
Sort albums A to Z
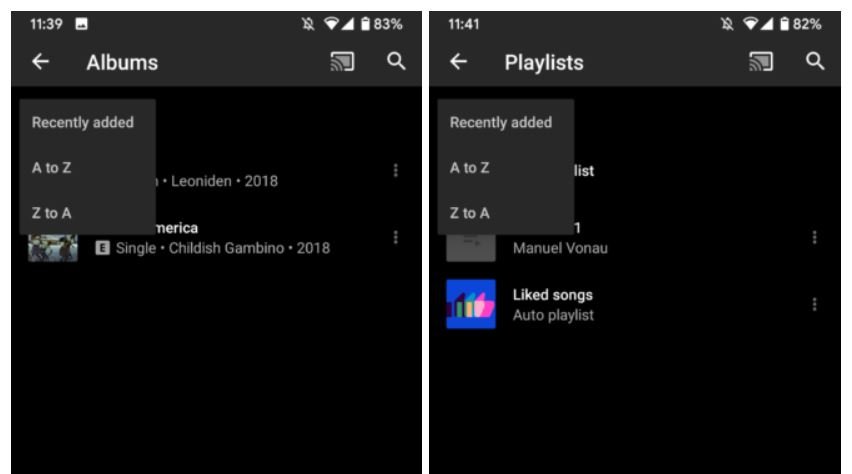tap(51, 168)
